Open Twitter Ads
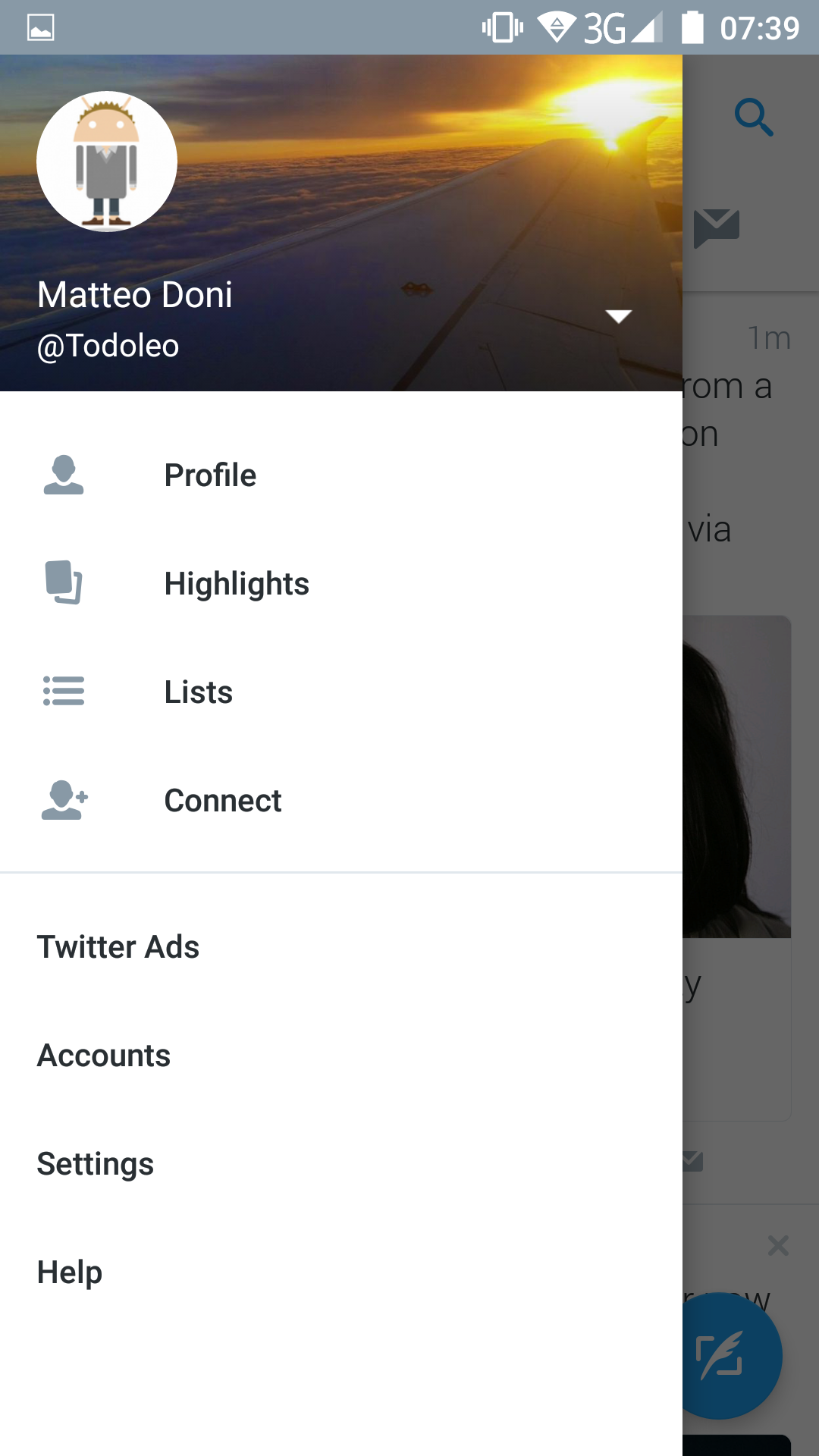This screenshot has height=1456, width=819. click(x=341, y=947)
